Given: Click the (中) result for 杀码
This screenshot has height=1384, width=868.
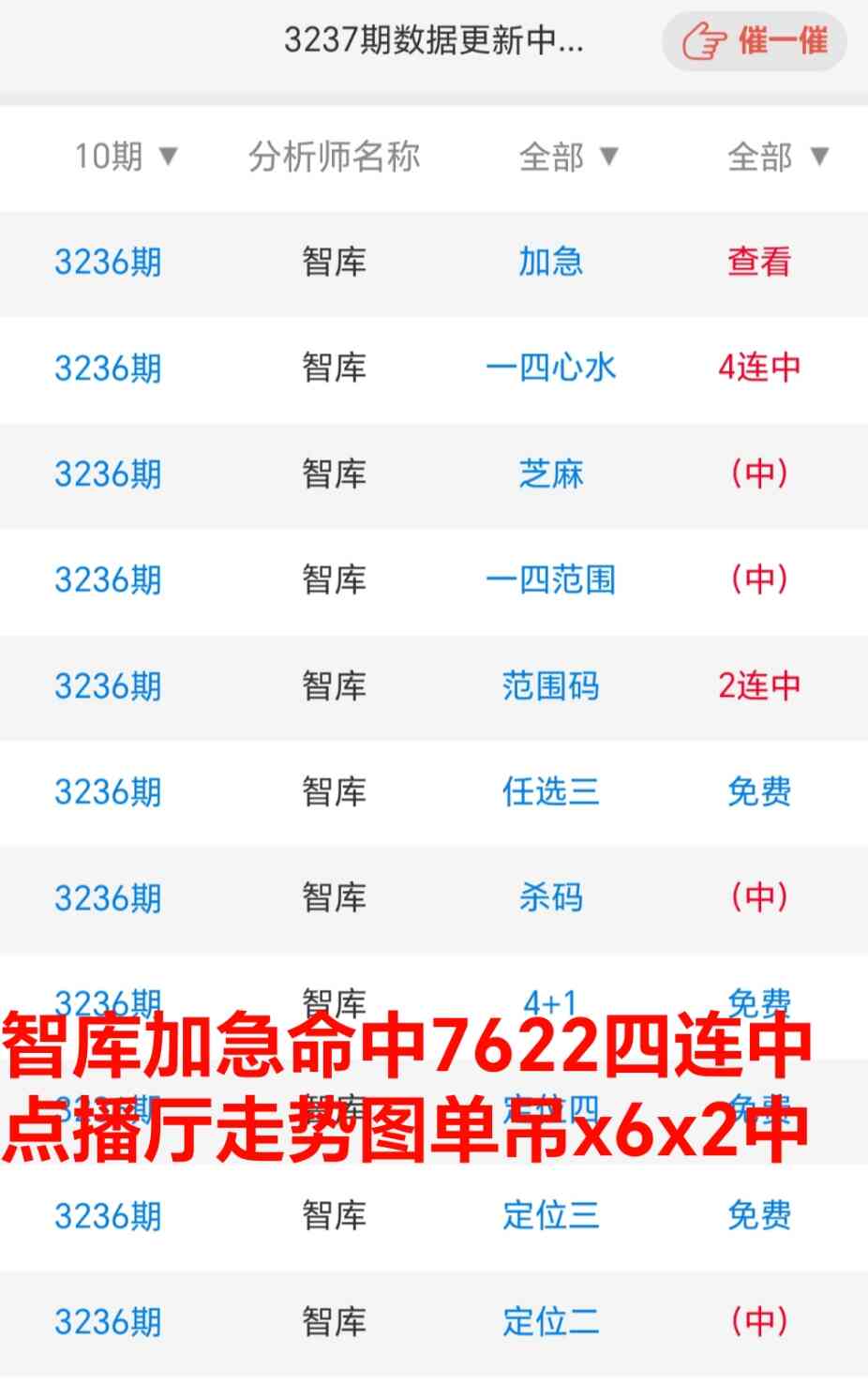Looking at the screenshot, I should pyautogui.click(x=758, y=898).
